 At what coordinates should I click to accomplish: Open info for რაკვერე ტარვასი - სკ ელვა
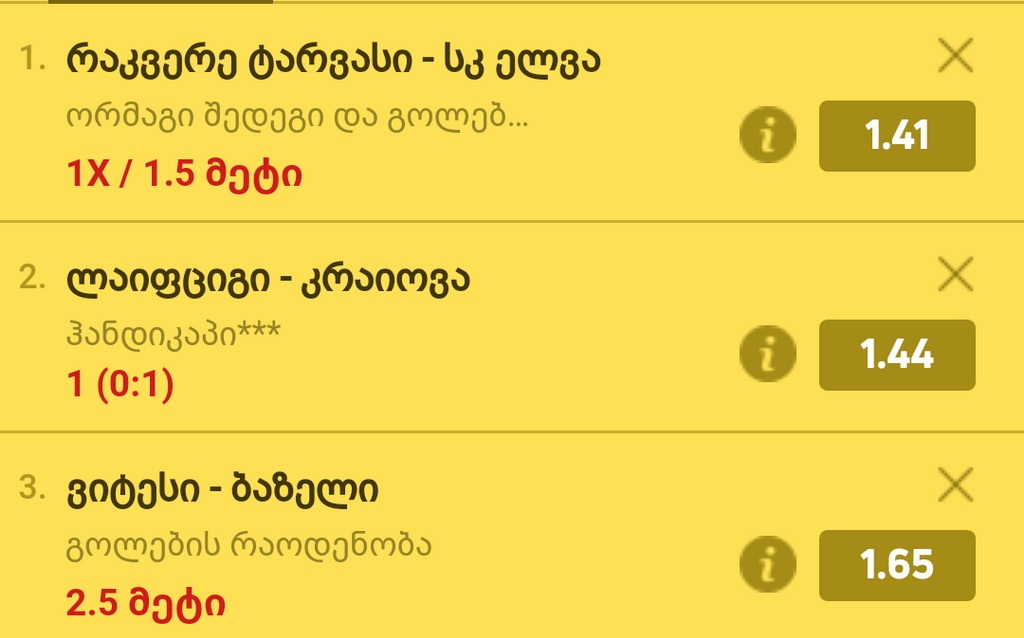[768, 136]
